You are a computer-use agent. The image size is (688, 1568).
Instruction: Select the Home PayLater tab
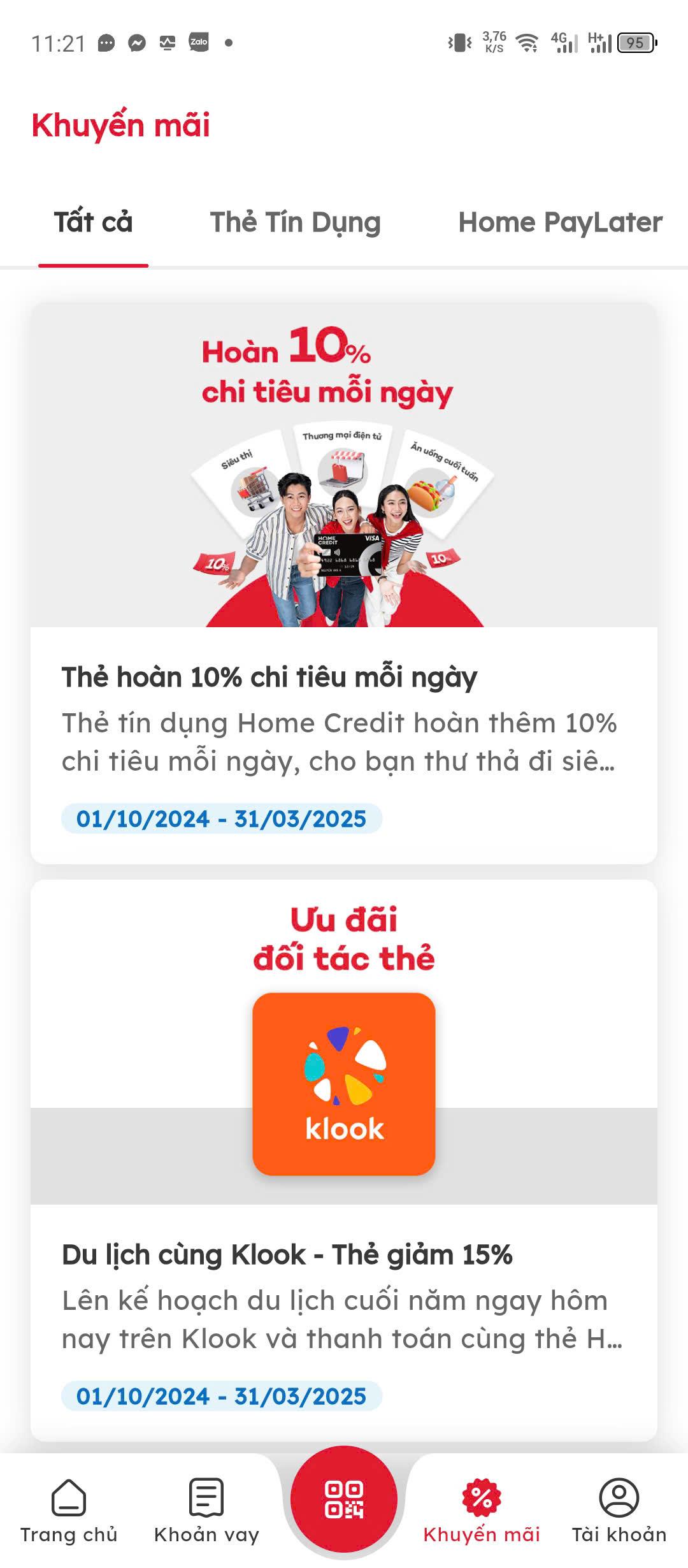[x=560, y=222]
